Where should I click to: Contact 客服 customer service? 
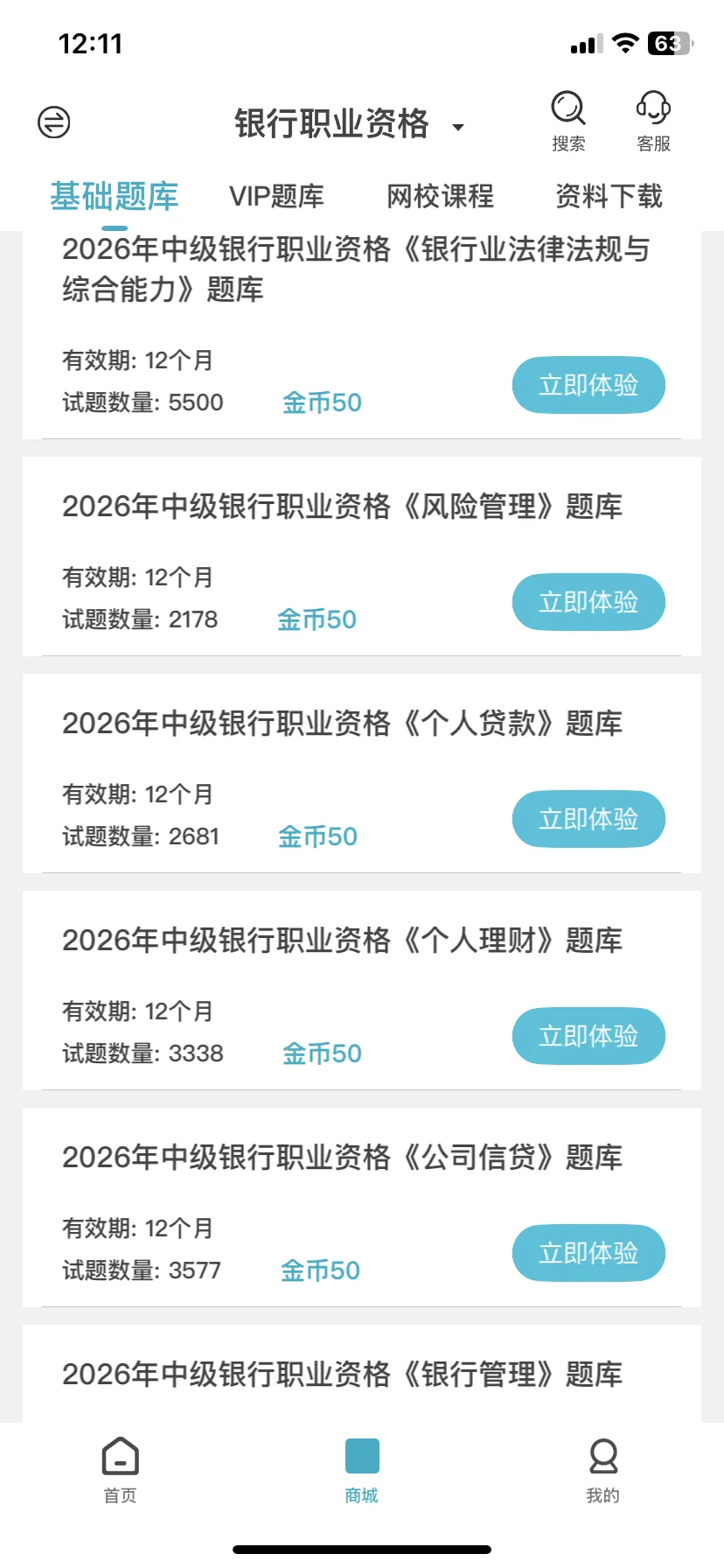coord(653,122)
